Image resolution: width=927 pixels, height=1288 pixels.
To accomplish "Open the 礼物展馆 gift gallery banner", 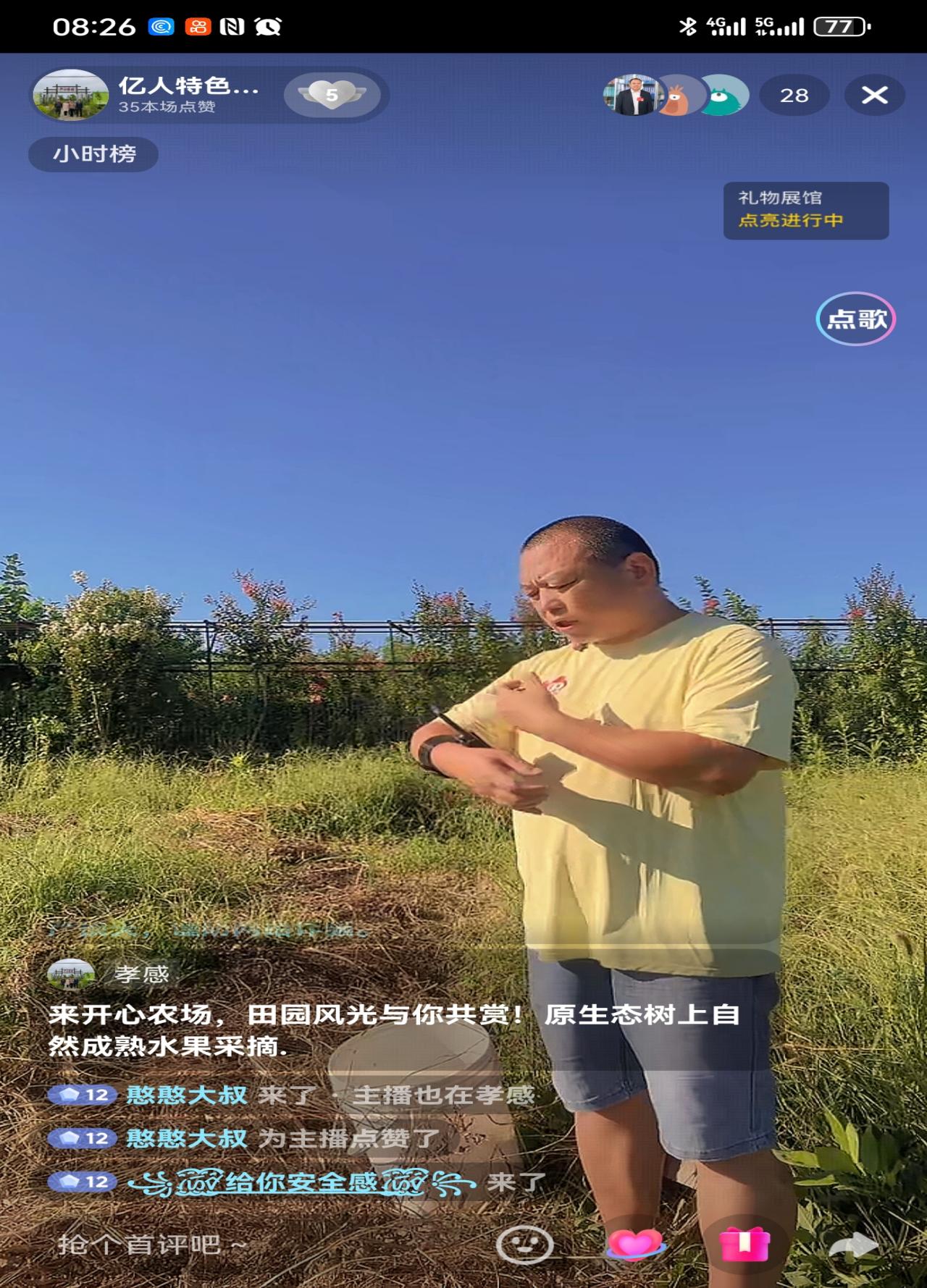I will tap(805, 210).
